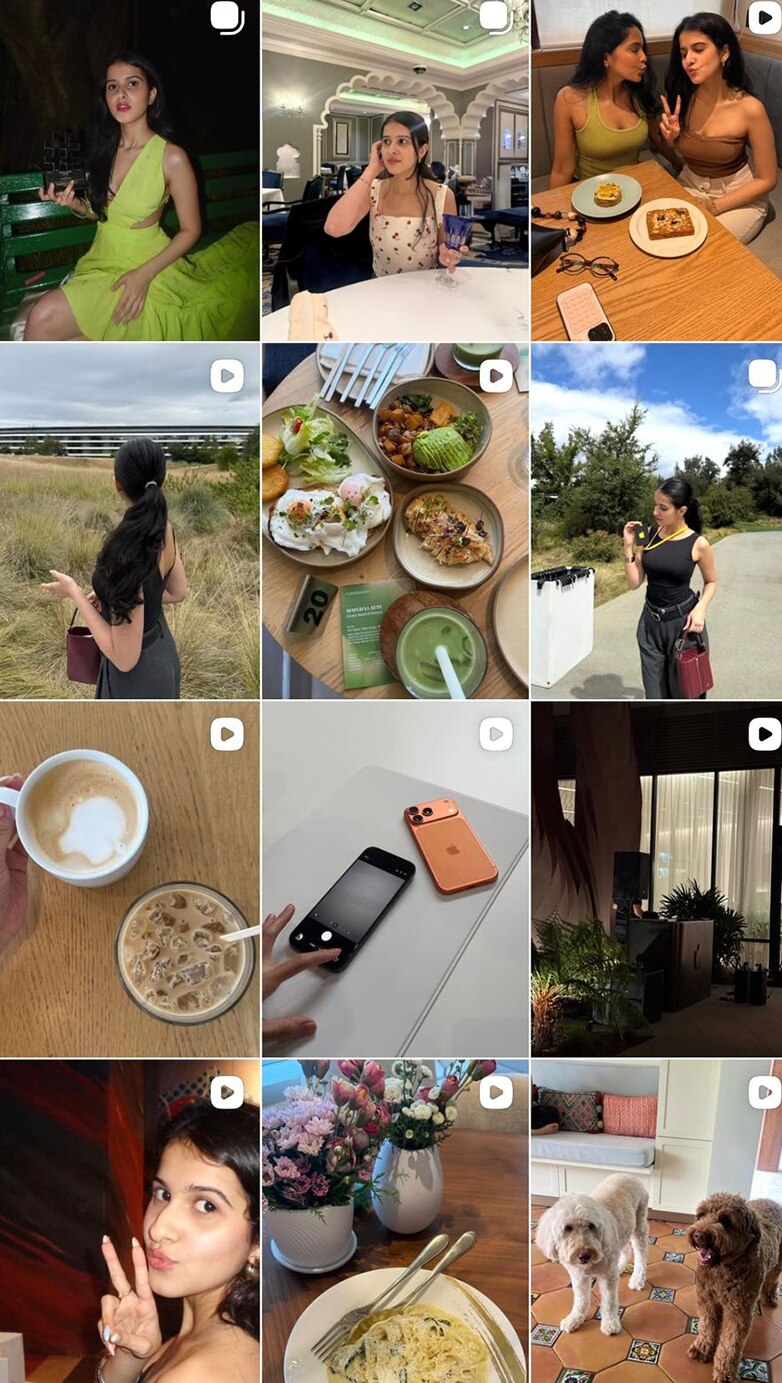This screenshot has width=782, height=1383.
Task: Open the two fluffy dogs reel
Action: (x=657, y=1220)
